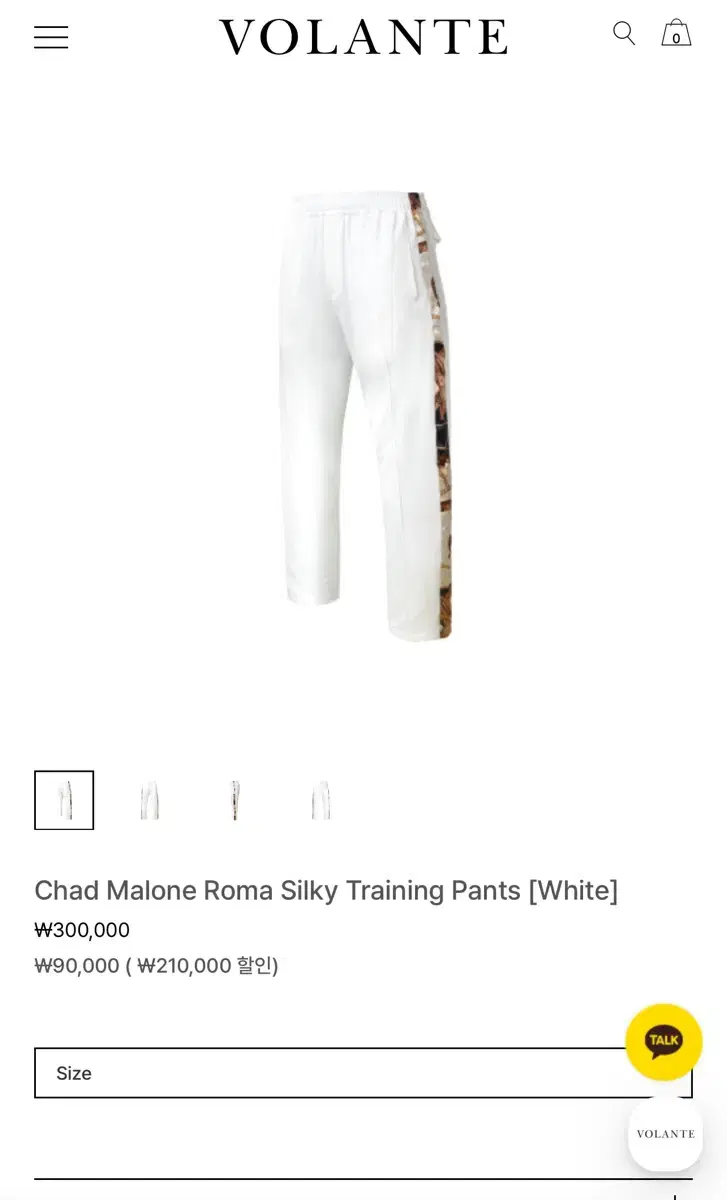The height and width of the screenshot is (1200, 727).
Task: Select the fourth pants thumbnail
Action: (x=321, y=800)
